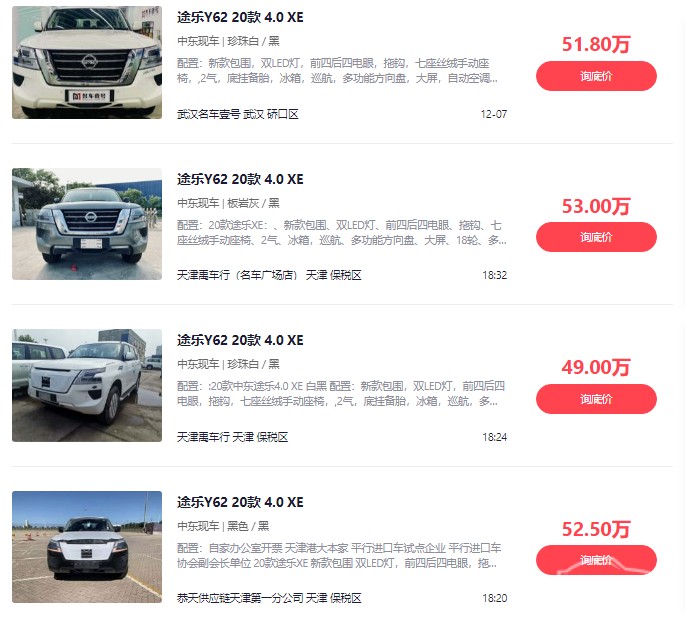Open the 板岩灰 途乐Y62 listing
685x619 pixels.
(x=240, y=180)
